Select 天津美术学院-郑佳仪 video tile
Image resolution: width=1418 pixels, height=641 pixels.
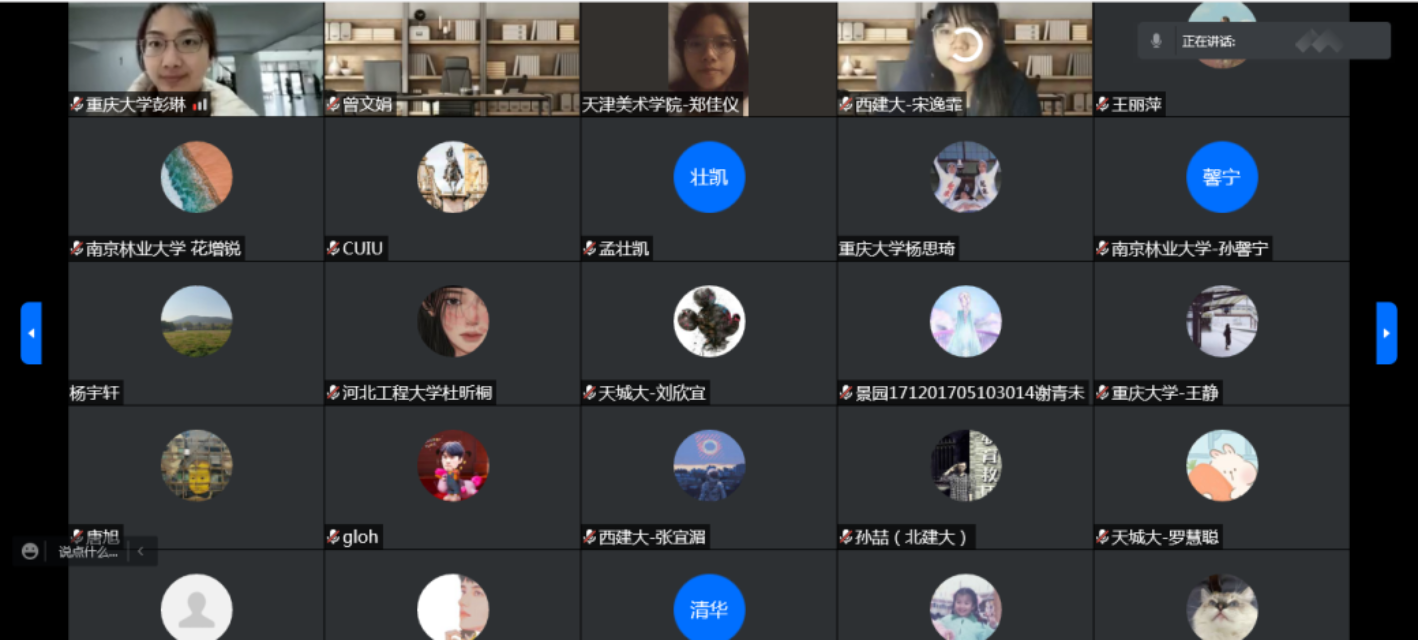point(708,58)
